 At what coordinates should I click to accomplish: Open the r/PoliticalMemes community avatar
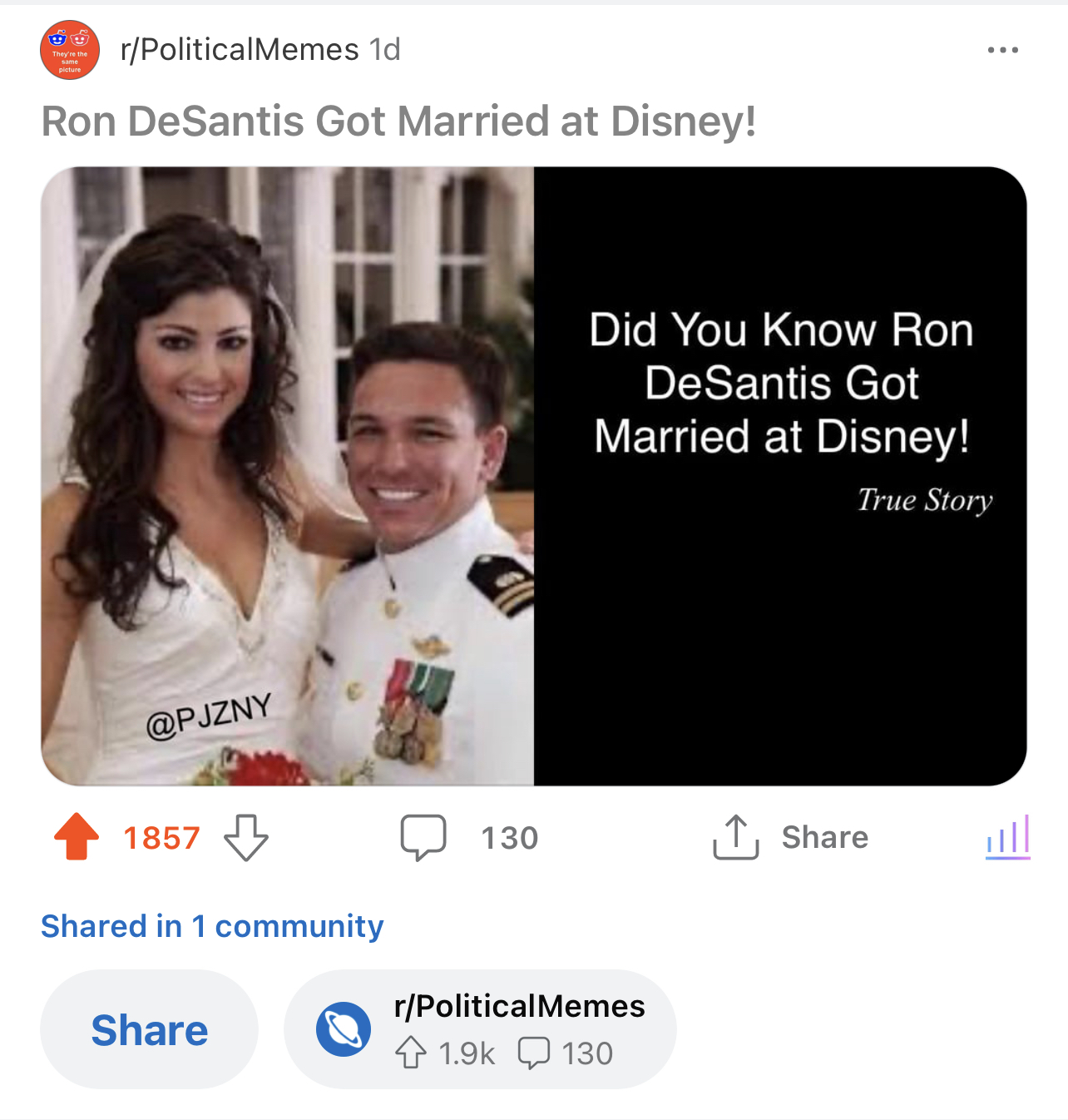click(70, 50)
